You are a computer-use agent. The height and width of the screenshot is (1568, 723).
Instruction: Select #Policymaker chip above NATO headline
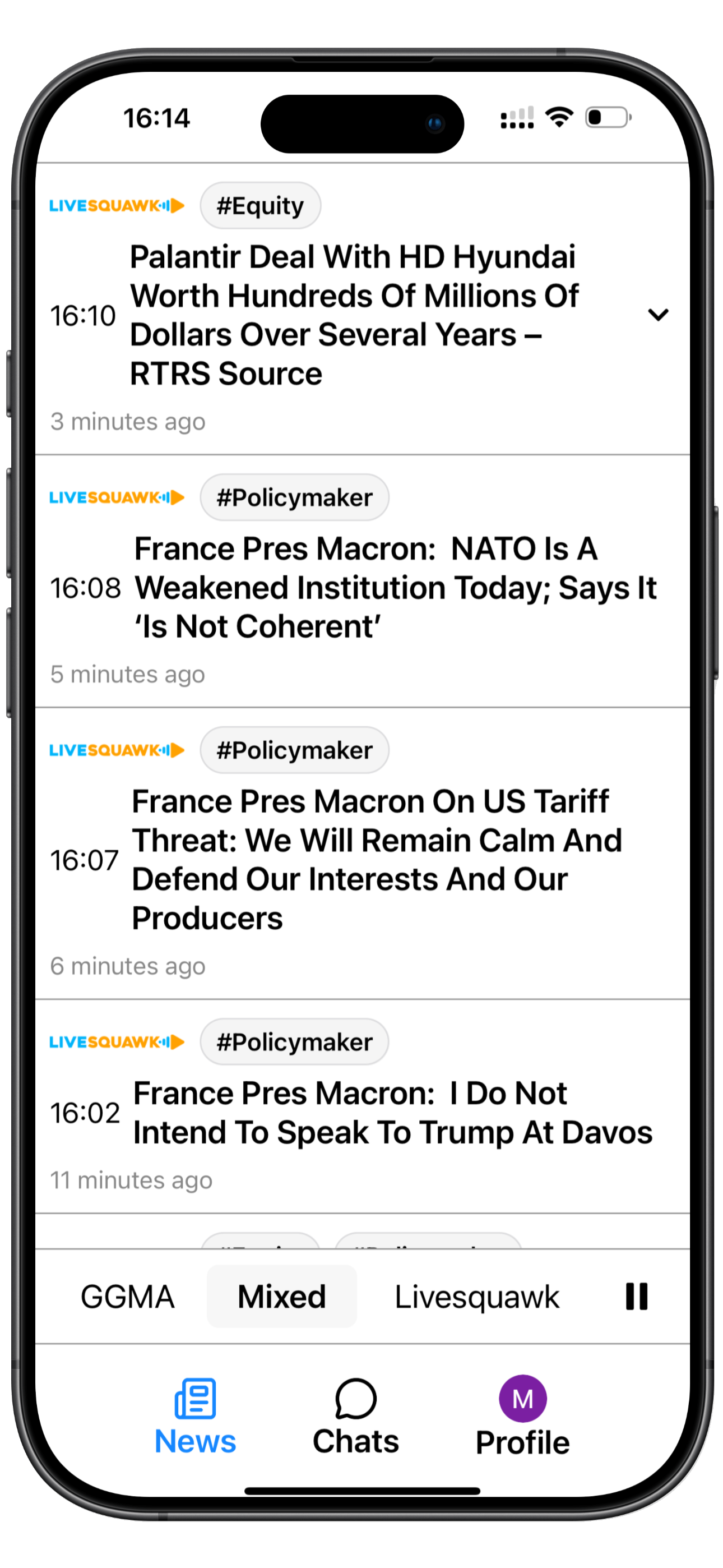point(295,498)
